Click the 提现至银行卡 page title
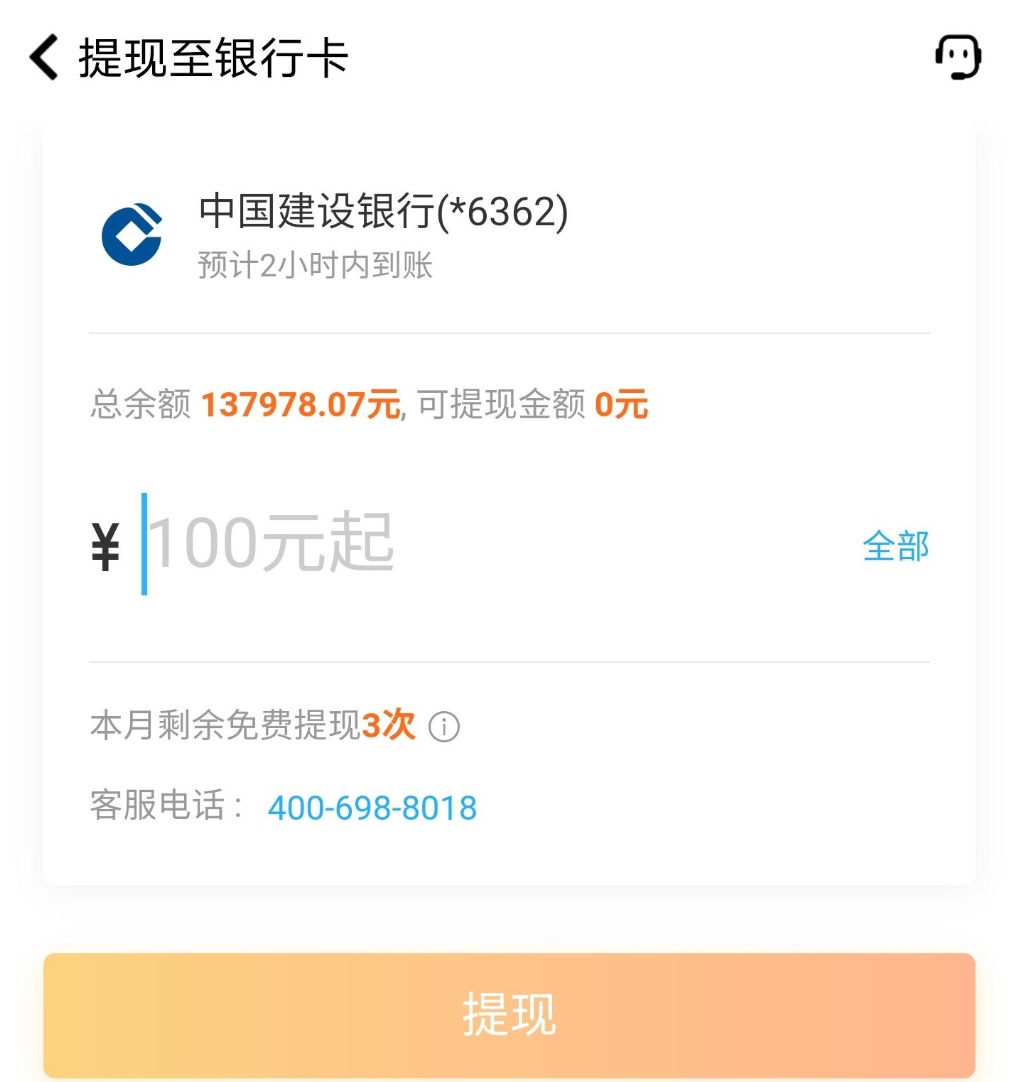This screenshot has height=1082, width=1015. pyautogui.click(x=212, y=57)
